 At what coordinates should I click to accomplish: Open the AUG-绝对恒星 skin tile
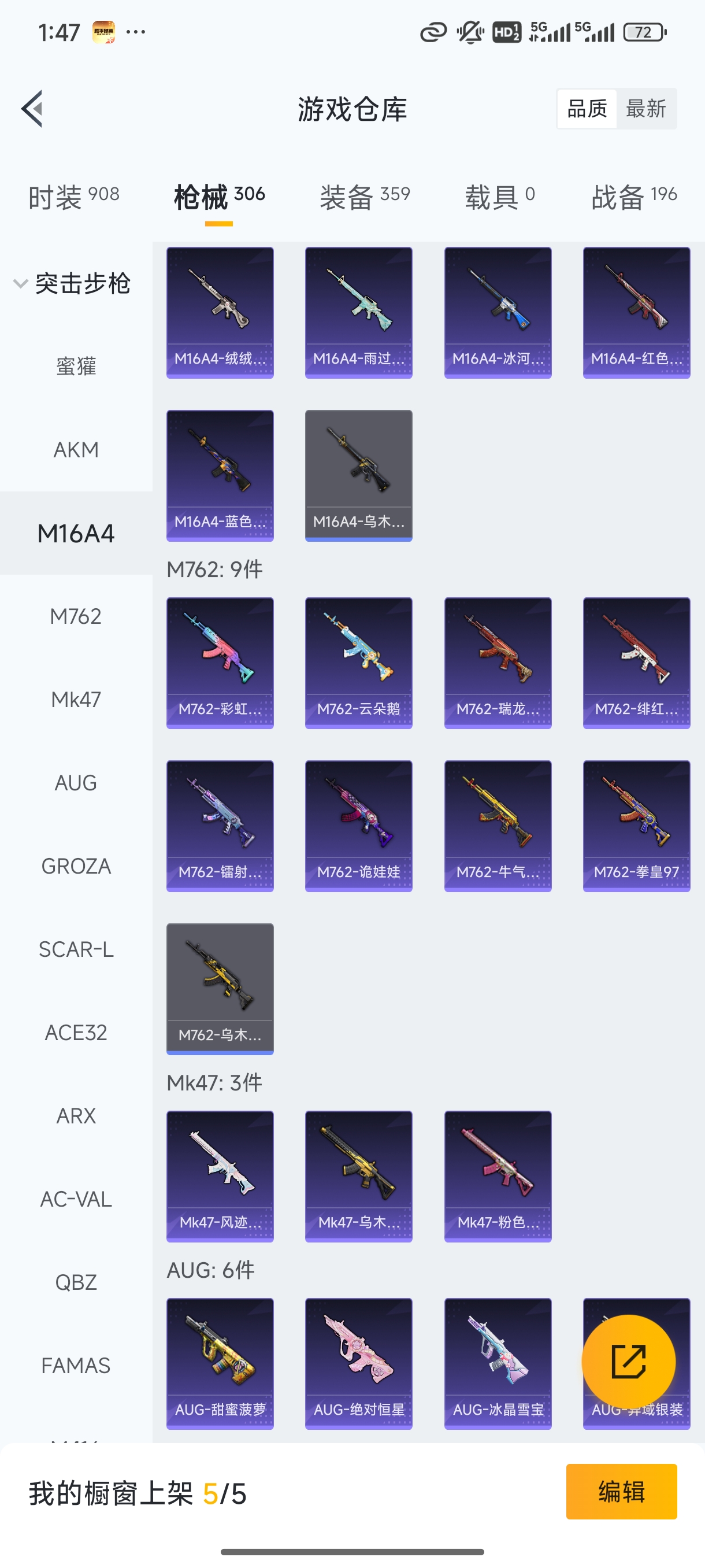tap(358, 1363)
